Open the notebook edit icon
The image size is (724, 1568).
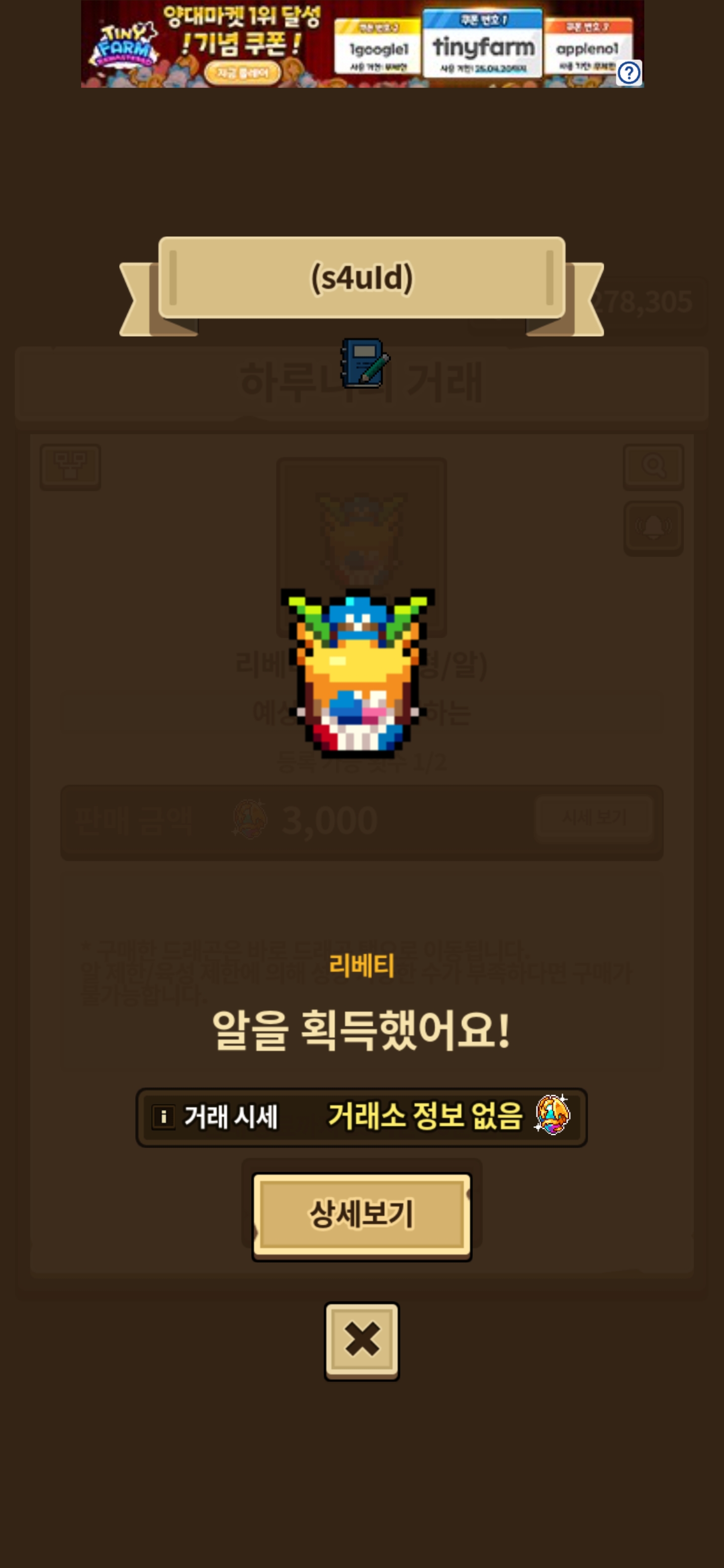click(x=364, y=363)
